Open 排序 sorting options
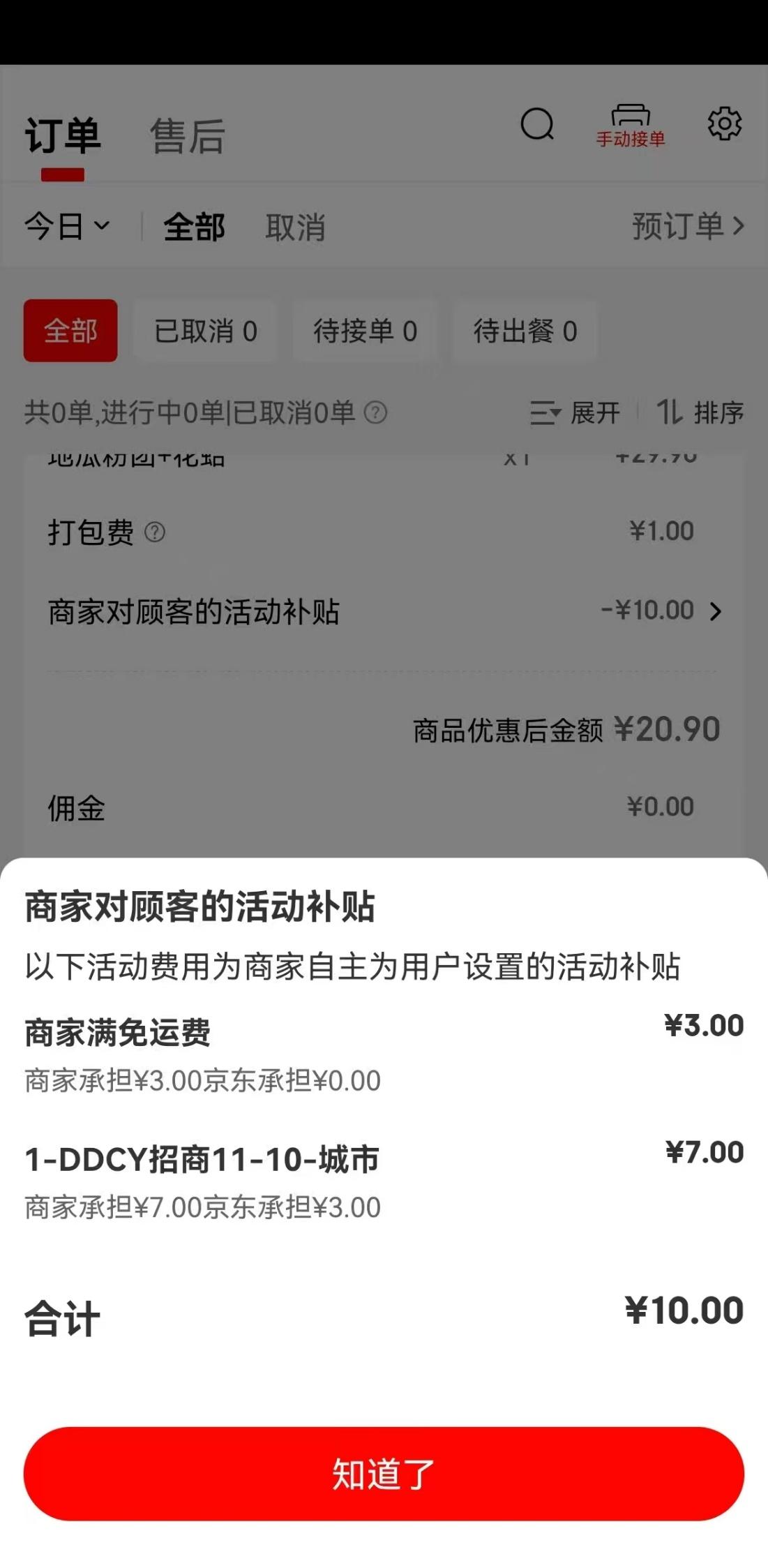The image size is (768, 1568). click(700, 412)
